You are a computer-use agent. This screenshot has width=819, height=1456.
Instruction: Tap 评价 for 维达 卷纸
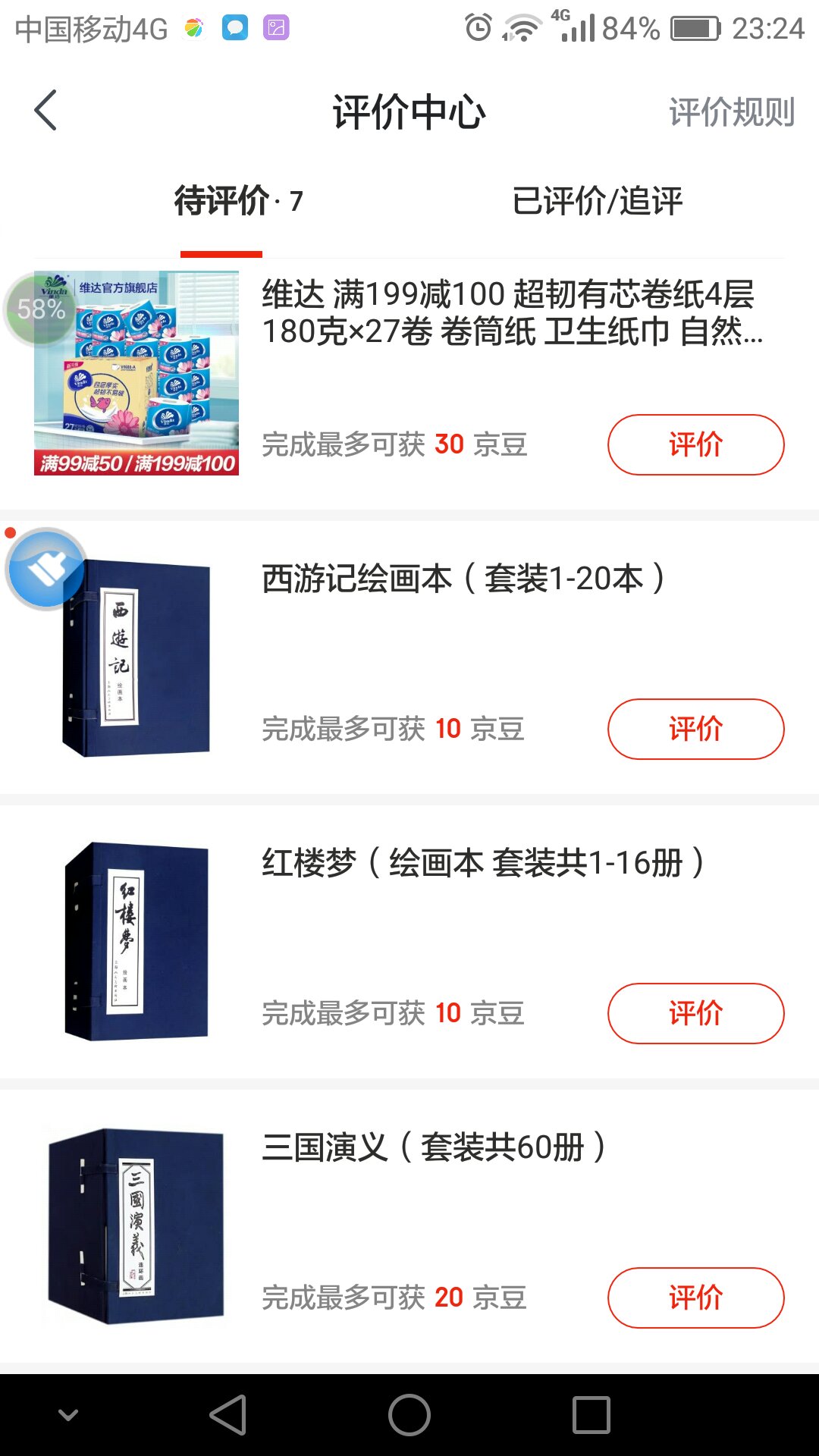click(x=695, y=445)
